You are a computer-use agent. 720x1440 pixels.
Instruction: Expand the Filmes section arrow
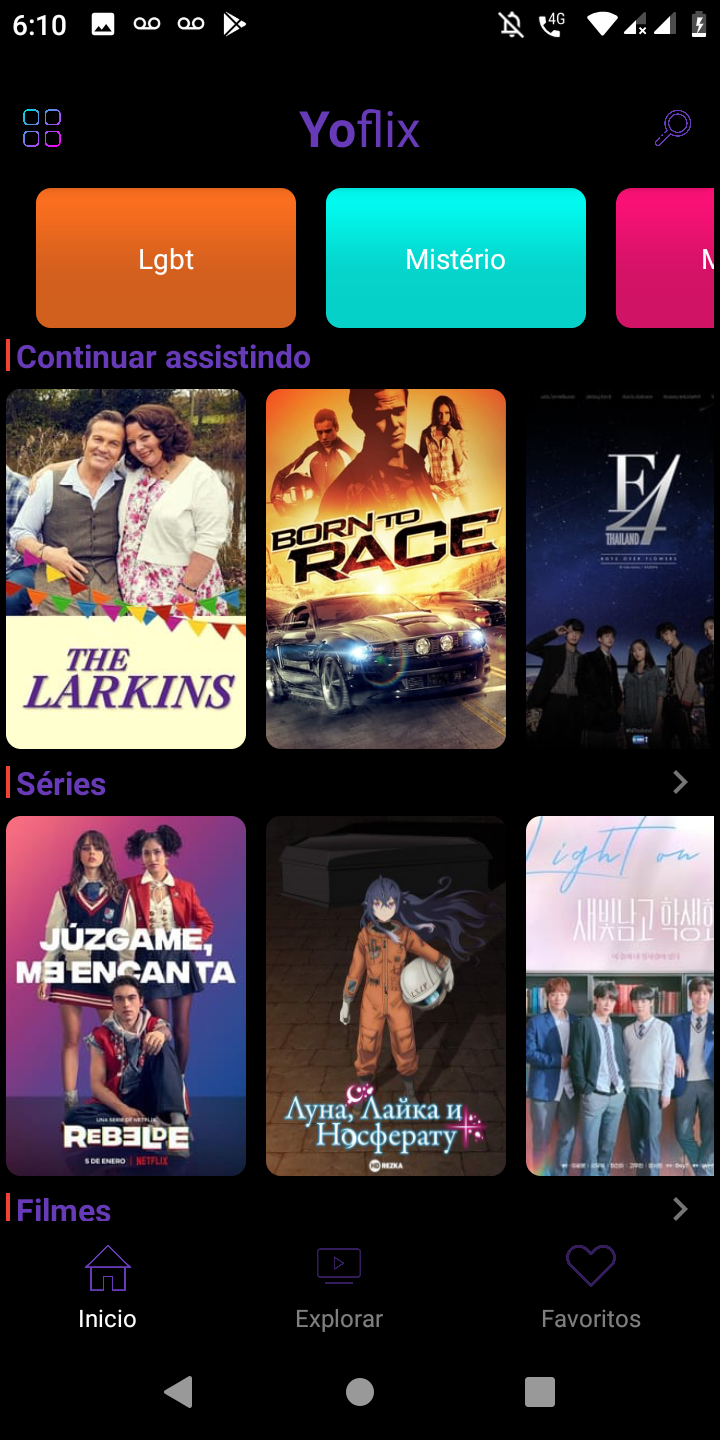tap(680, 1209)
